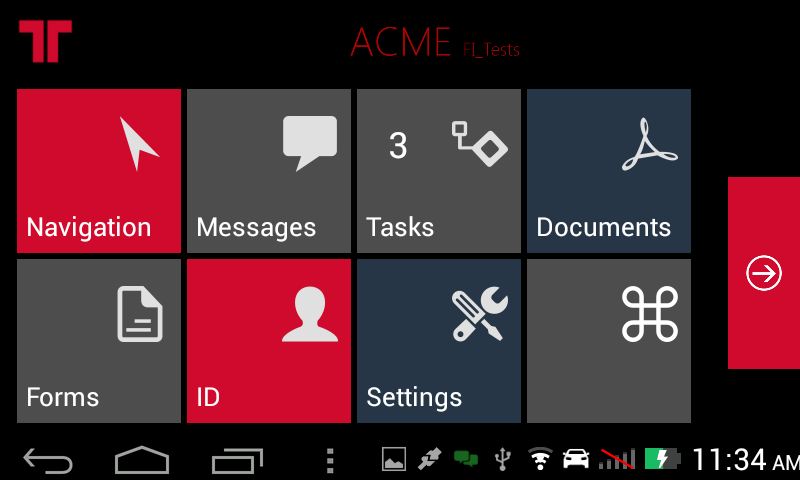Open the recent apps view

coord(237,460)
